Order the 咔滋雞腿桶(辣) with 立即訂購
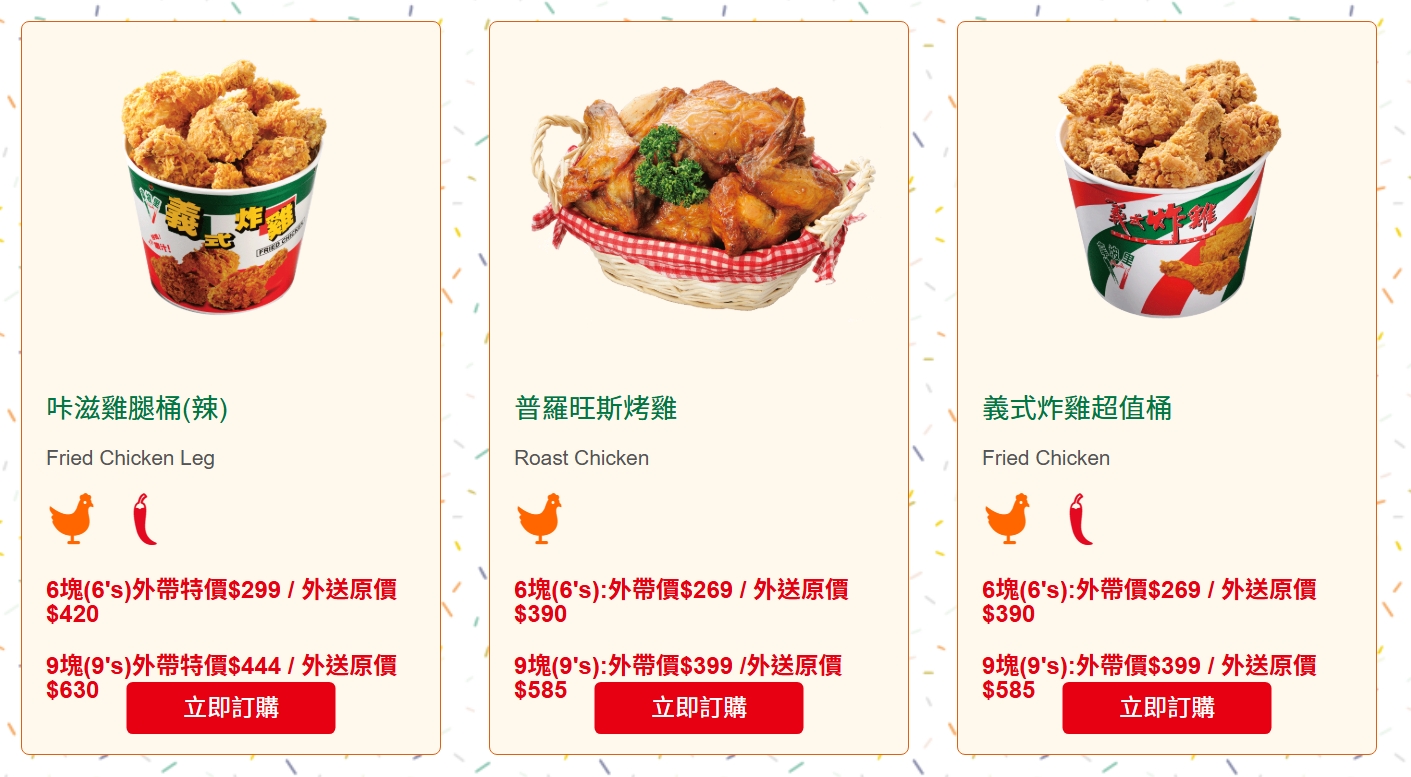The height and width of the screenshot is (777, 1411). pos(230,708)
